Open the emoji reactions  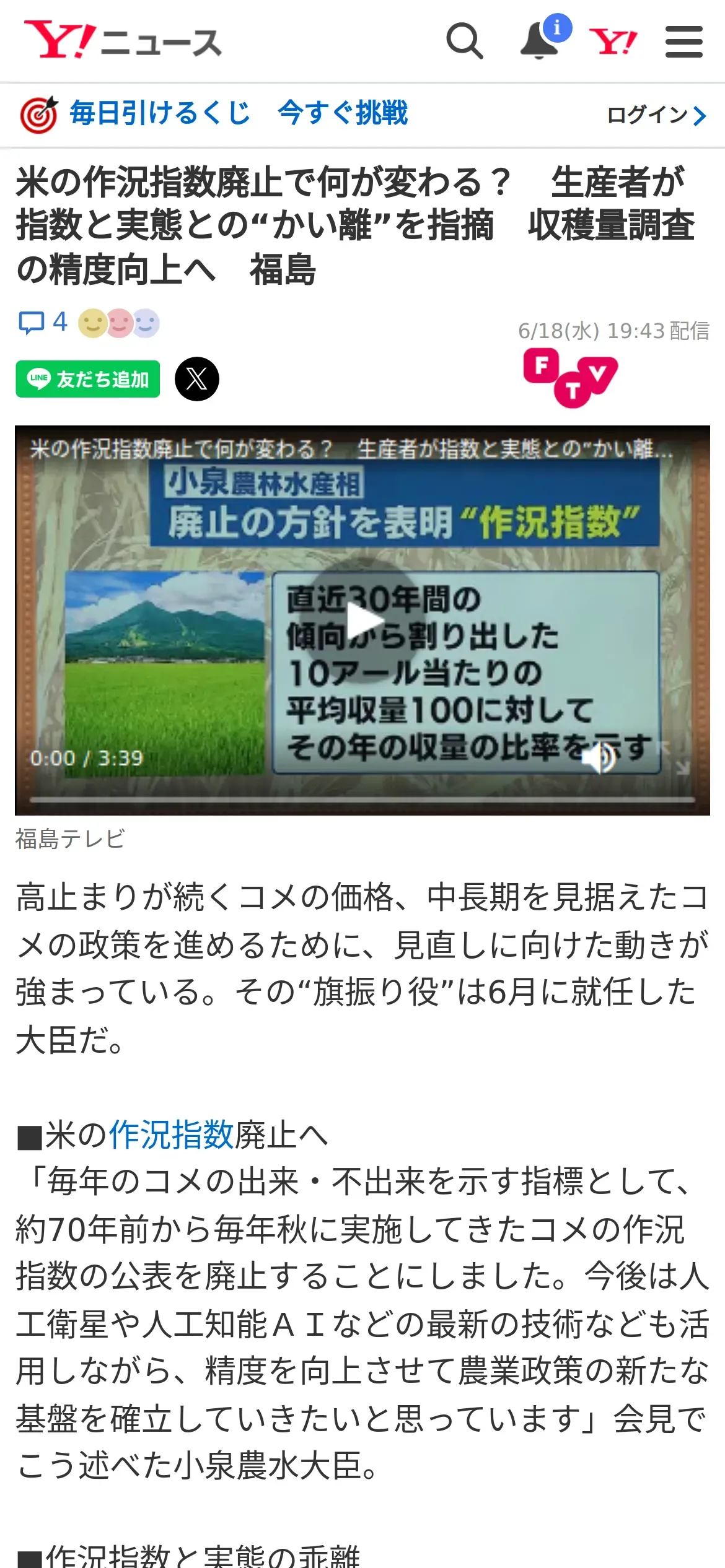[119, 323]
